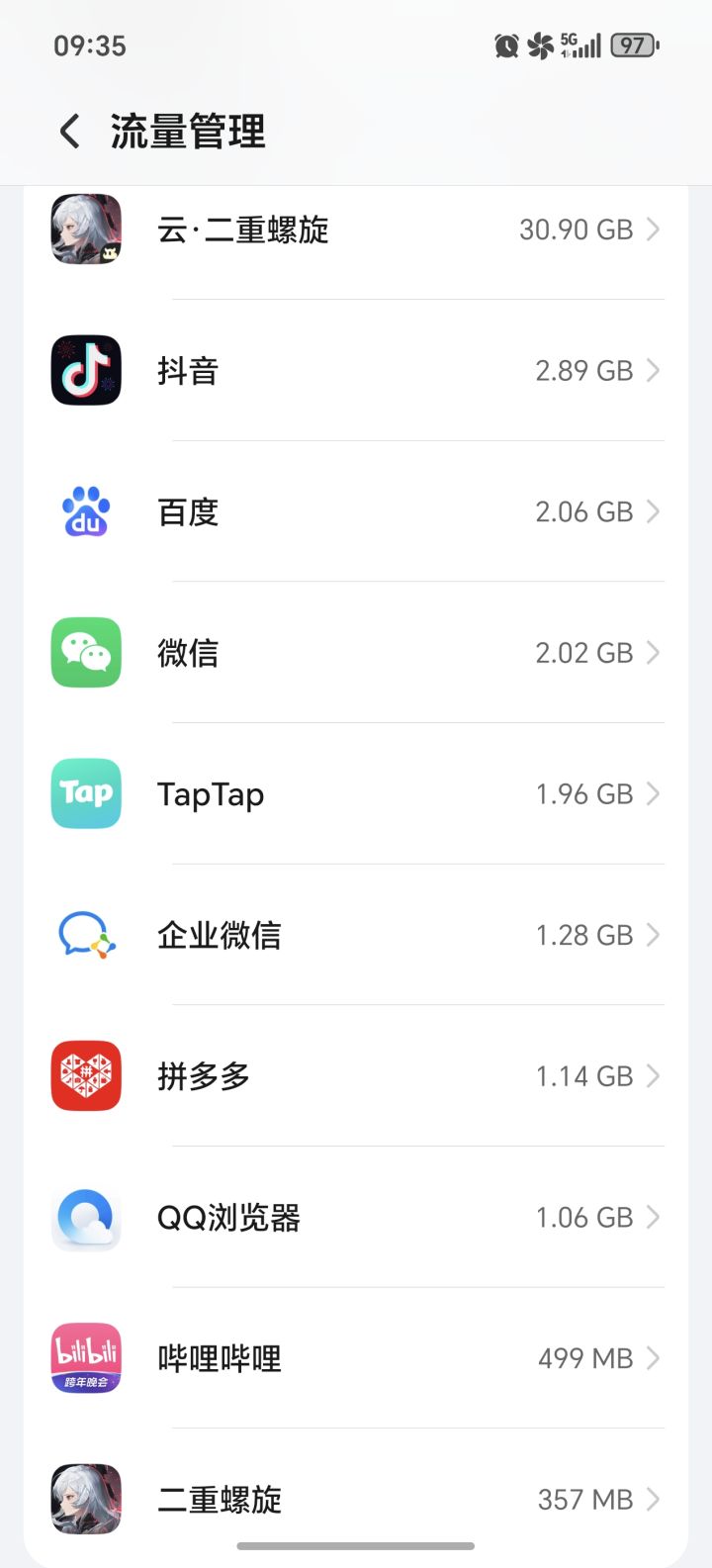Select 微信 to see its data usage
The width and height of the screenshot is (712, 1568).
pyautogui.click(x=356, y=653)
